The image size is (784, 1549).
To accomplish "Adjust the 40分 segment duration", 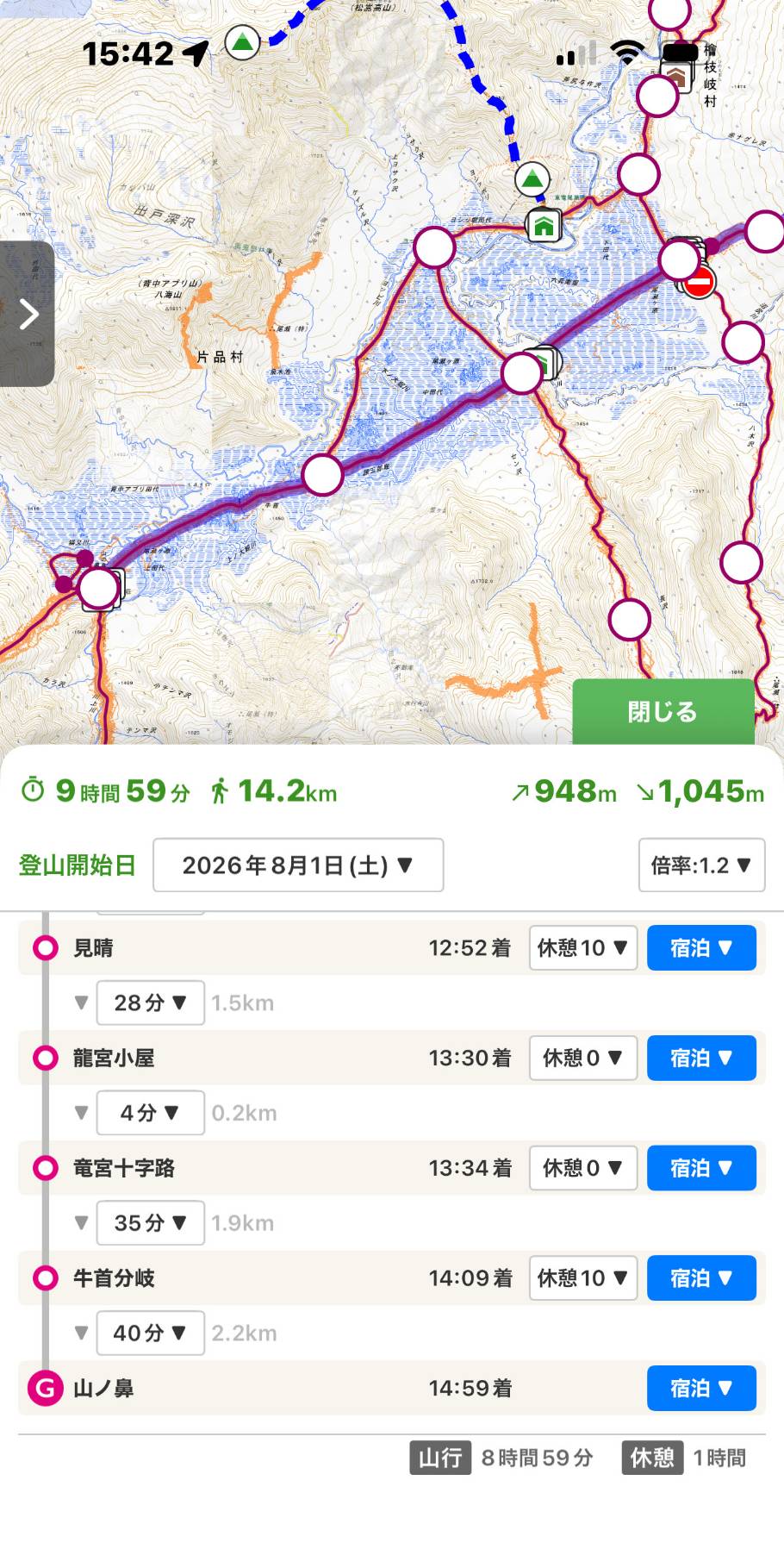I will coord(150,1333).
